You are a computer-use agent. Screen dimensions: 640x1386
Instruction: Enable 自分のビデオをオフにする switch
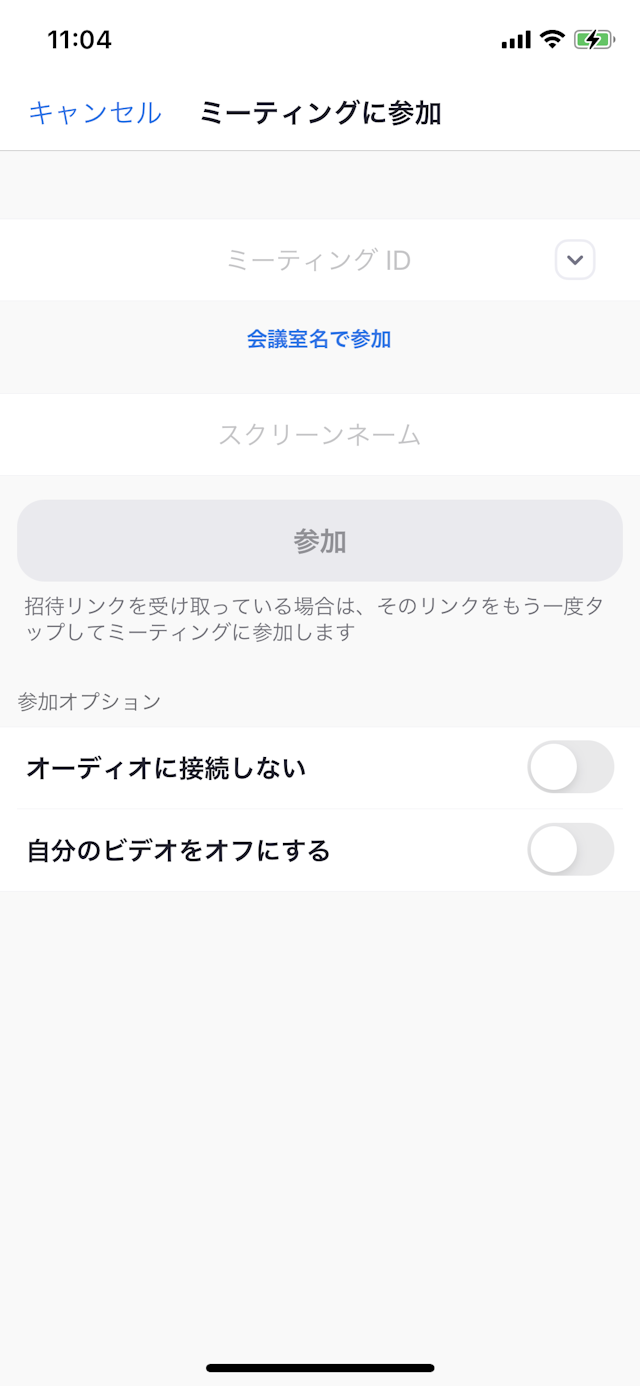click(570, 850)
